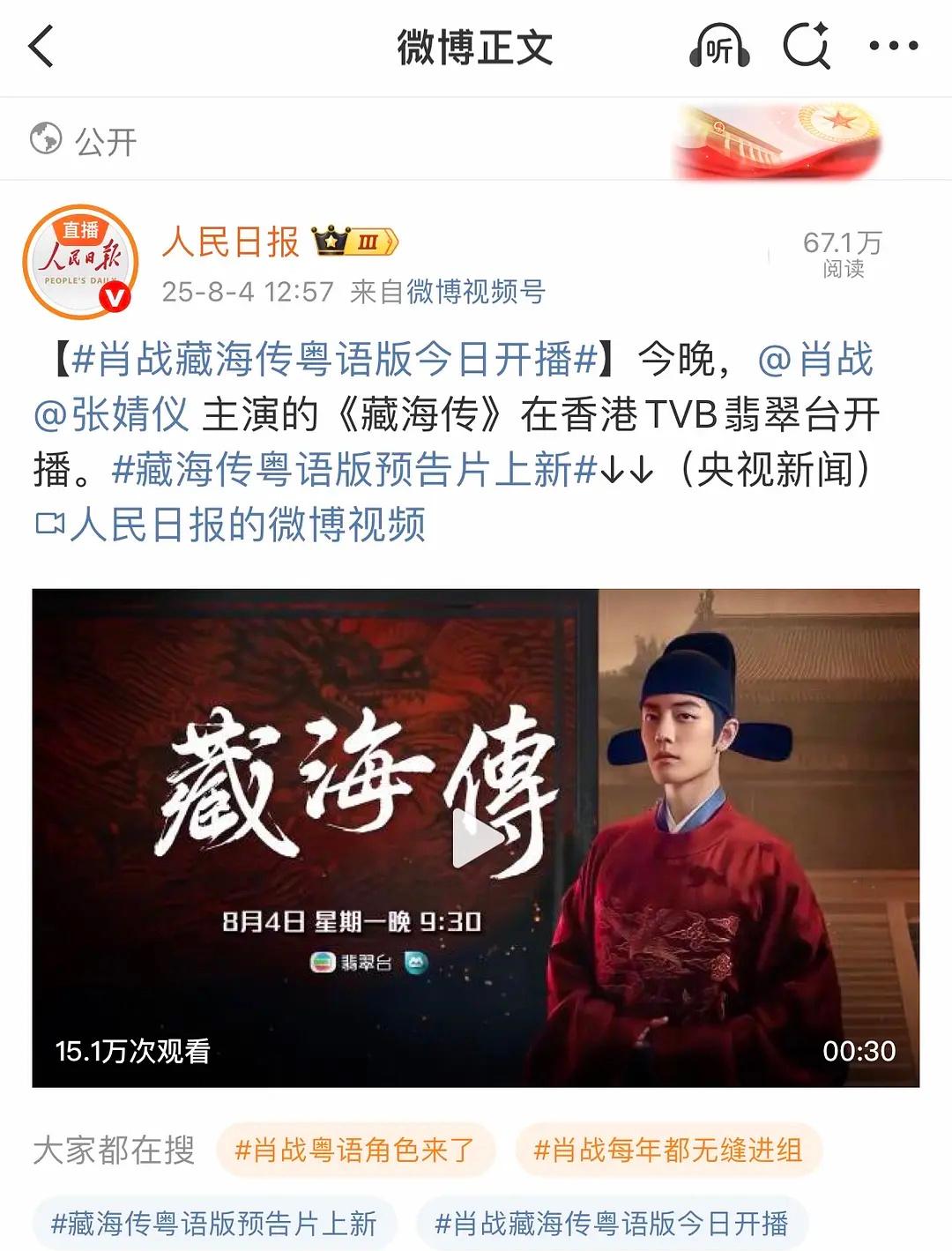Screen dimensions: 952x1251
Task: Open hashtag #肖战藏海传粤语版今日开播# in post
Action: [x=335, y=359]
